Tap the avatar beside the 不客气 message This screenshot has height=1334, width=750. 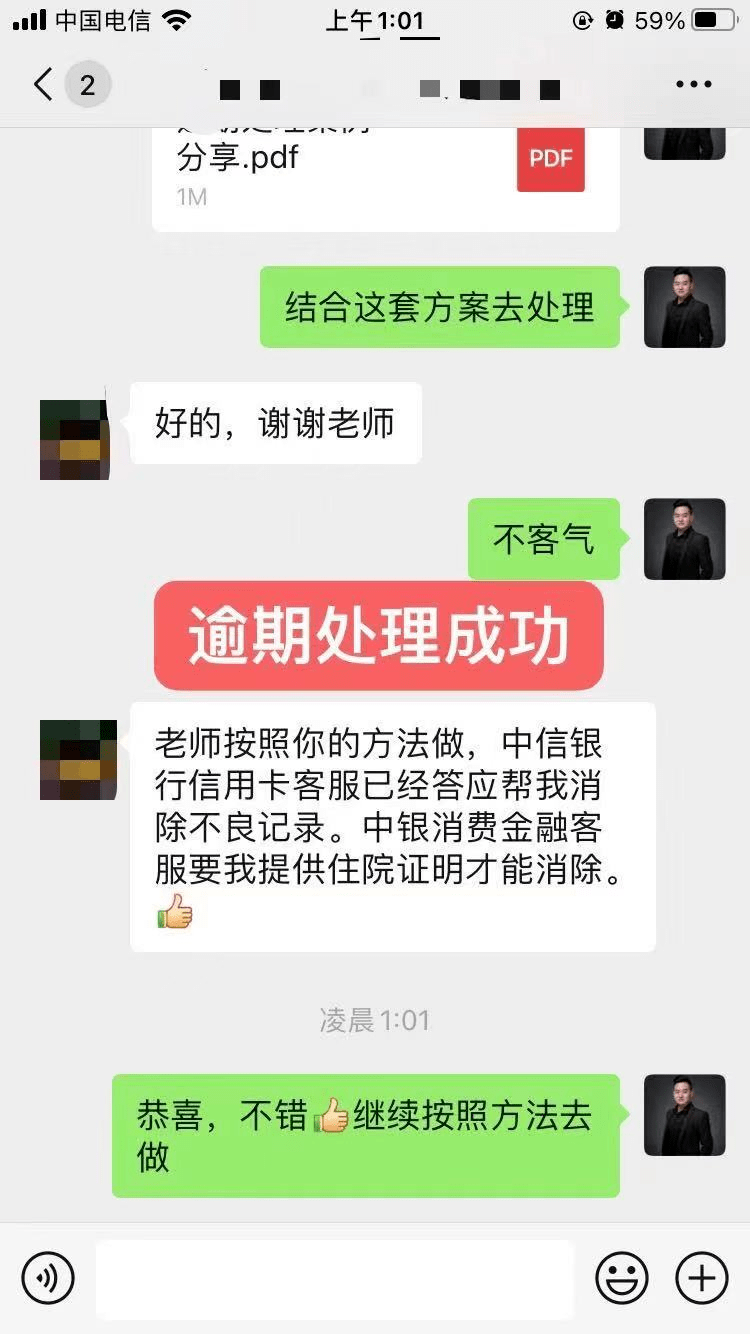click(x=684, y=539)
